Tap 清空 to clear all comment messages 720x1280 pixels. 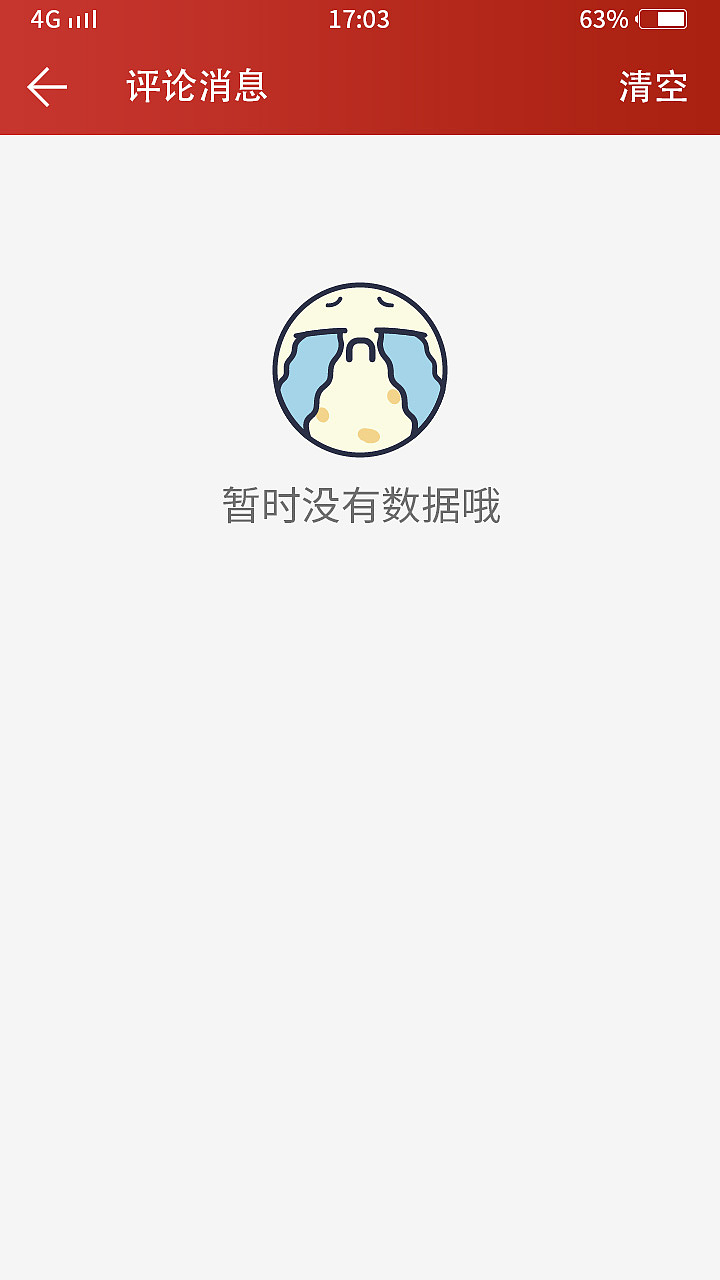click(655, 88)
